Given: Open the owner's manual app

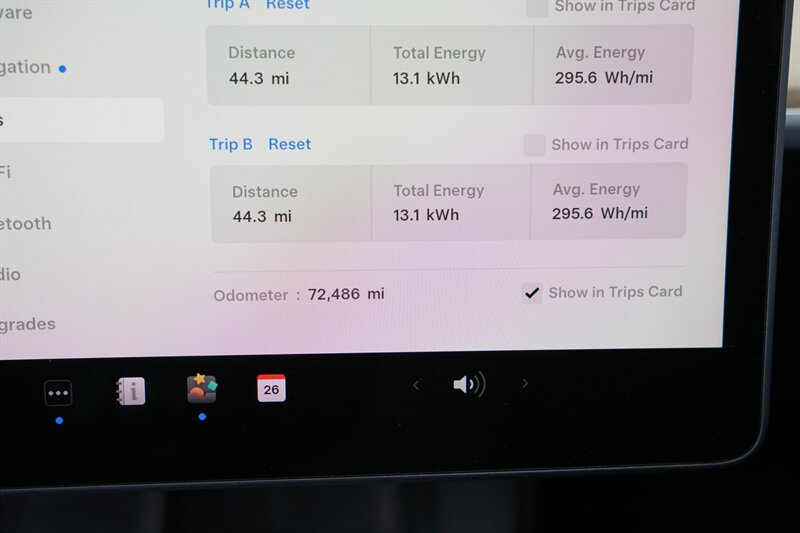Looking at the screenshot, I should [130, 391].
